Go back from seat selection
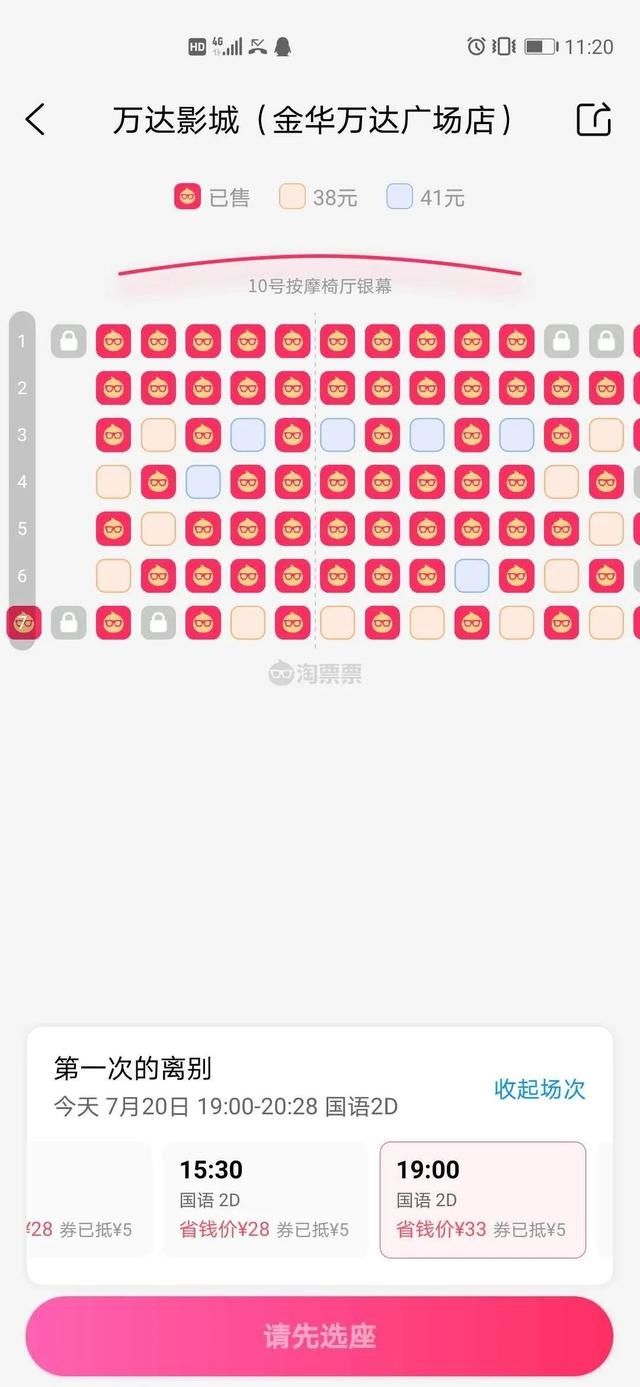640x1387 pixels. pos(36,120)
